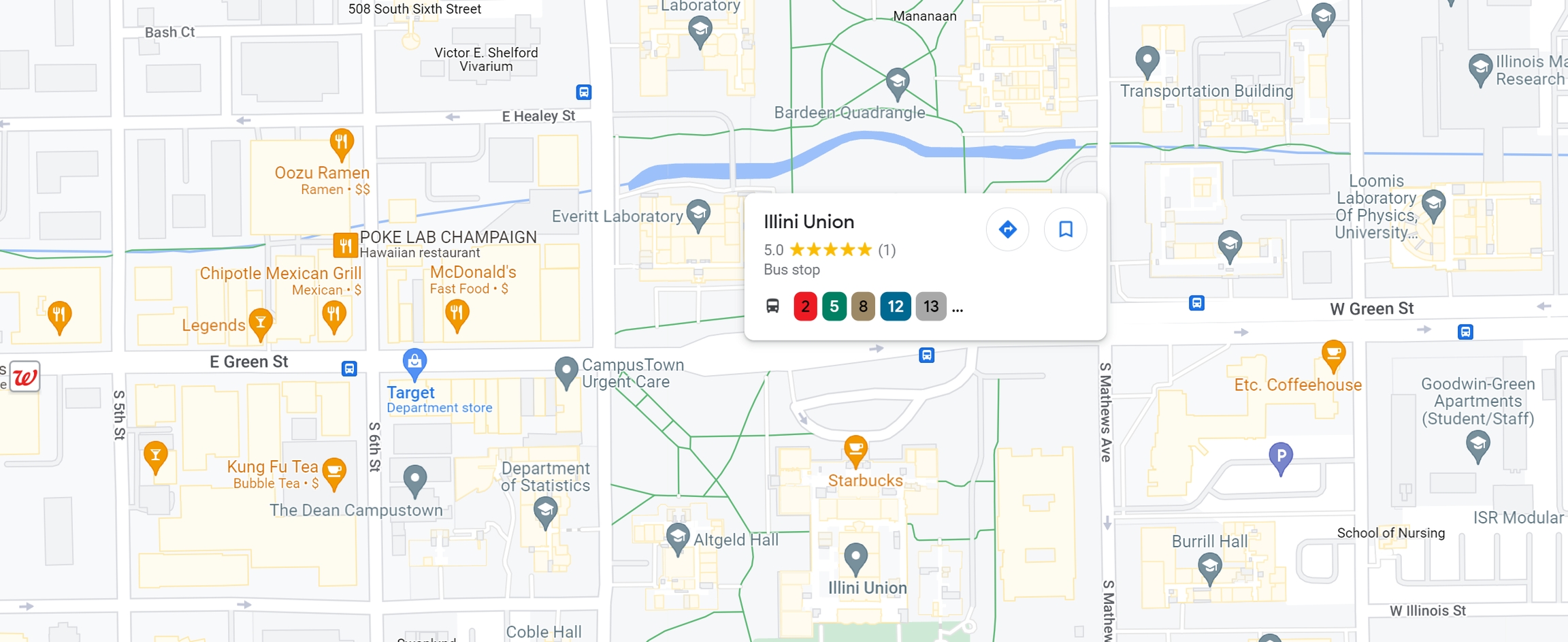Select bus route 2 badge
The image size is (1568, 642).
click(x=805, y=306)
